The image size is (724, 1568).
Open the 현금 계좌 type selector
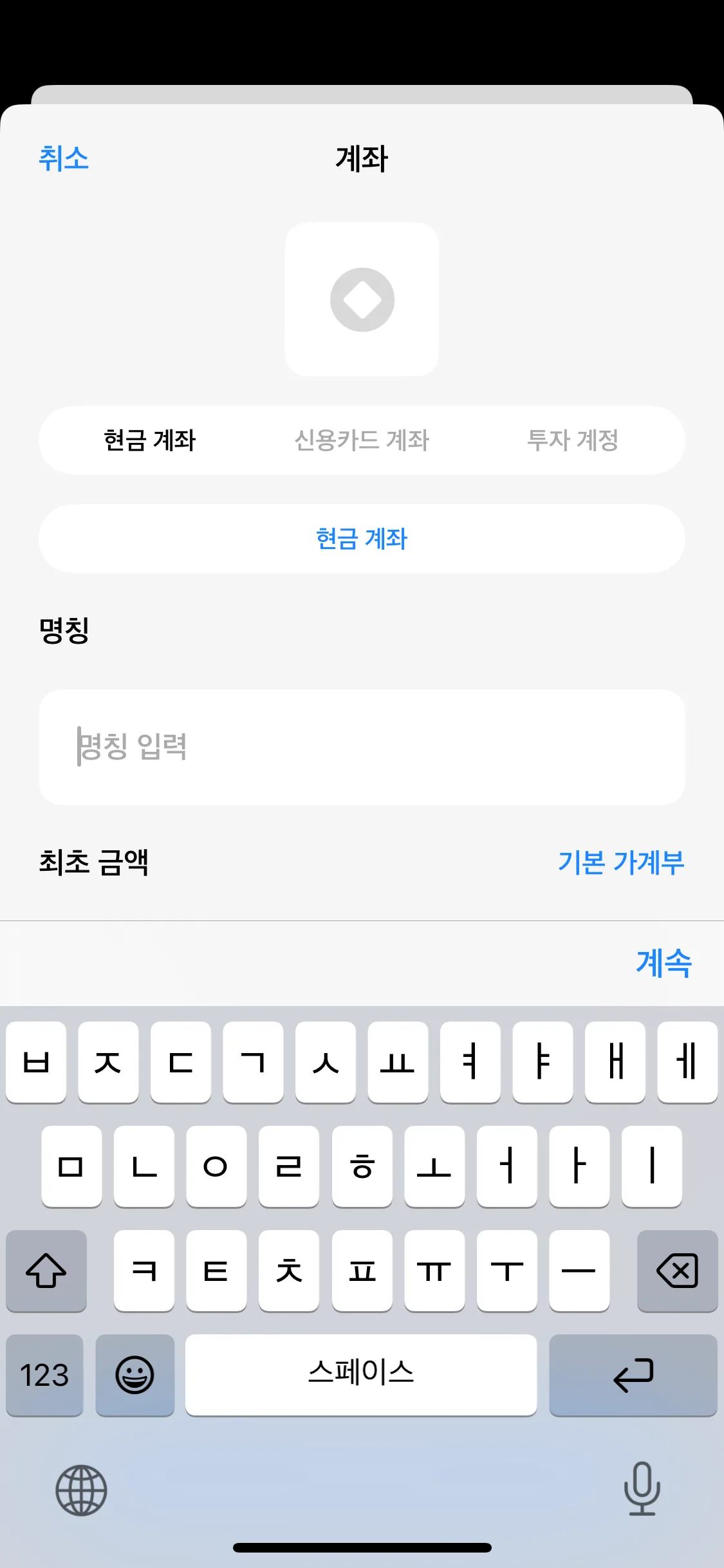[x=362, y=539]
